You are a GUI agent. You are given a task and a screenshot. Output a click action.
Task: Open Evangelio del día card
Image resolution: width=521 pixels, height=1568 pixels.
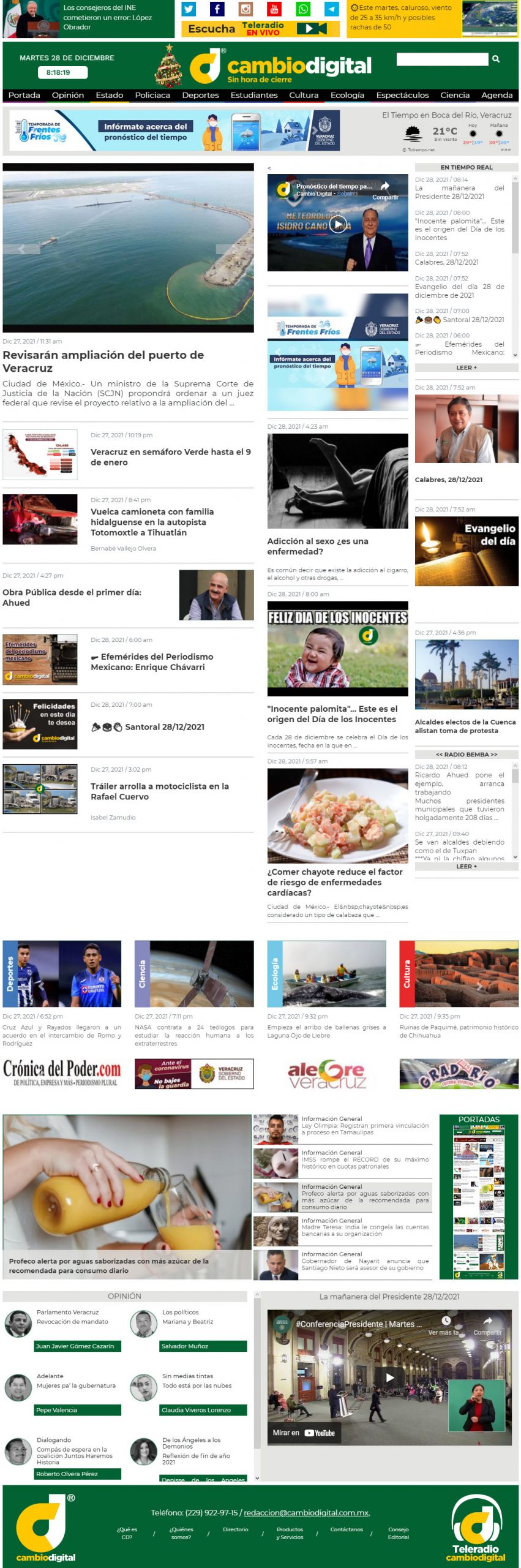(466, 551)
